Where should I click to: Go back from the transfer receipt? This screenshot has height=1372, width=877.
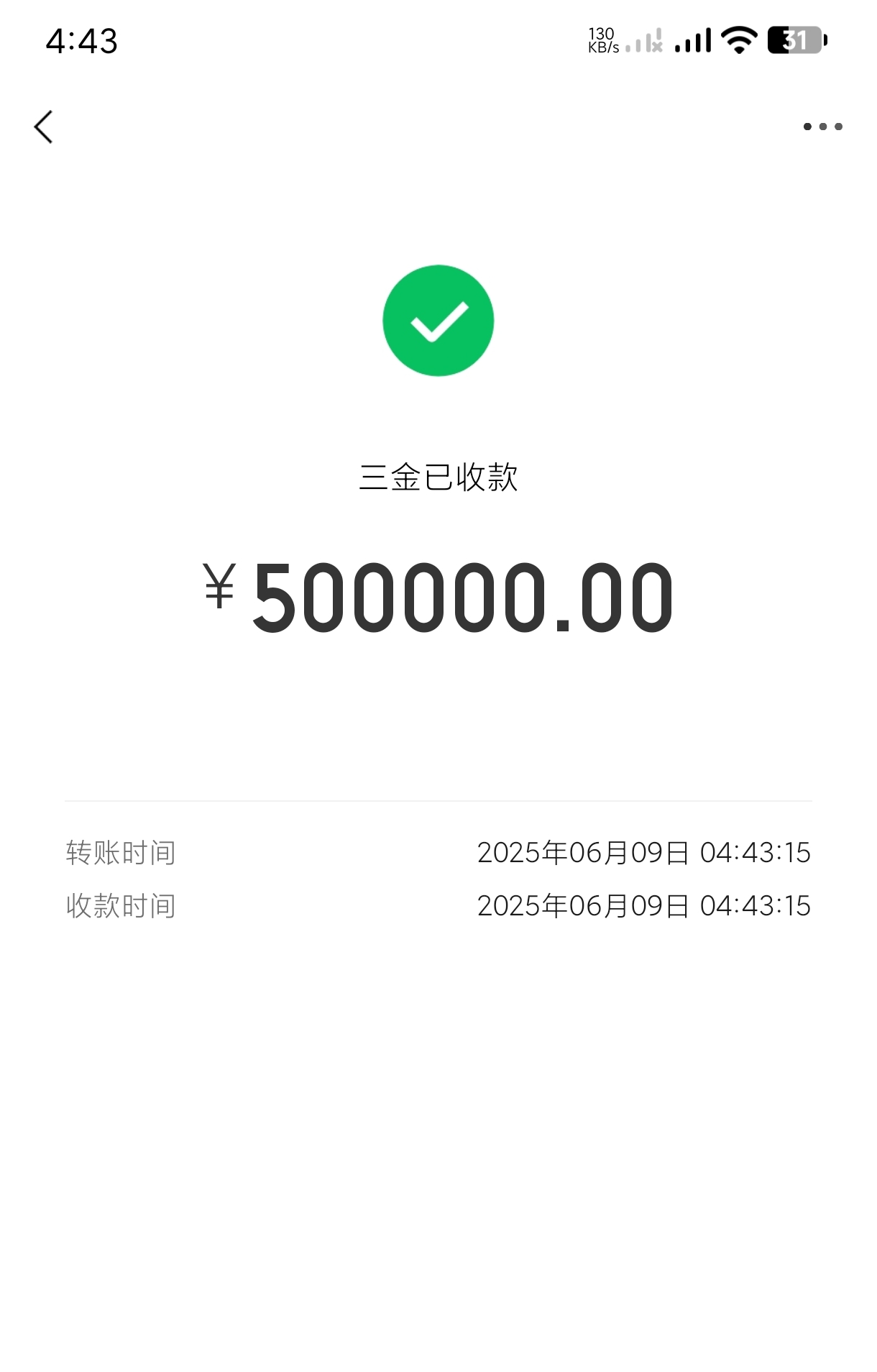(44, 127)
